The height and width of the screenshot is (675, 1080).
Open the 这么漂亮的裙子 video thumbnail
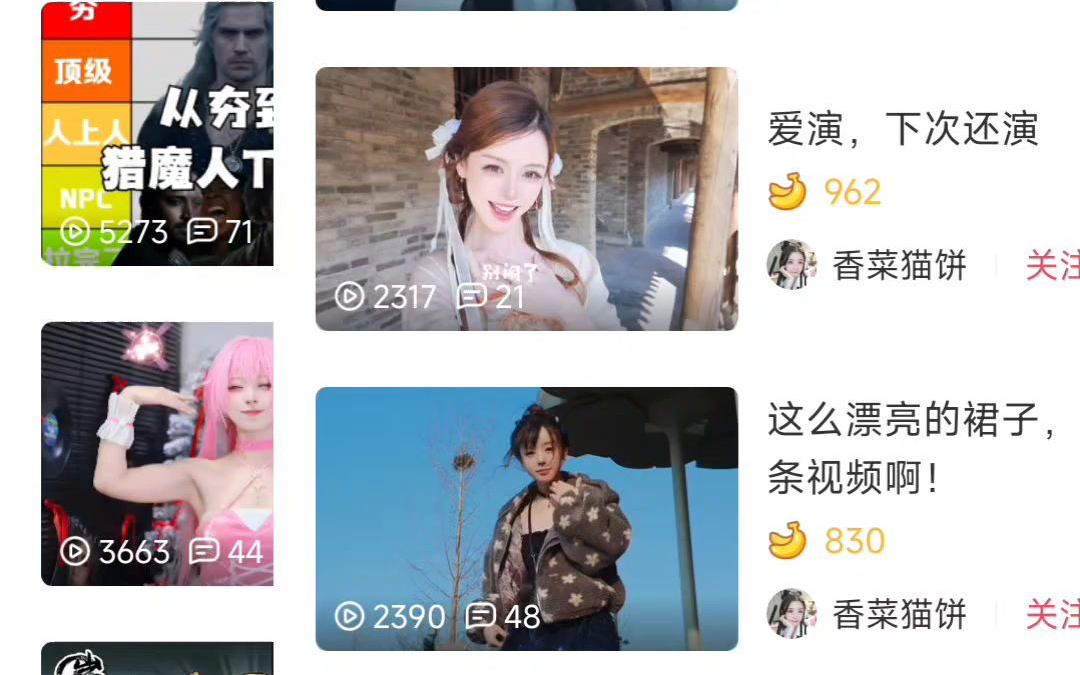526,519
